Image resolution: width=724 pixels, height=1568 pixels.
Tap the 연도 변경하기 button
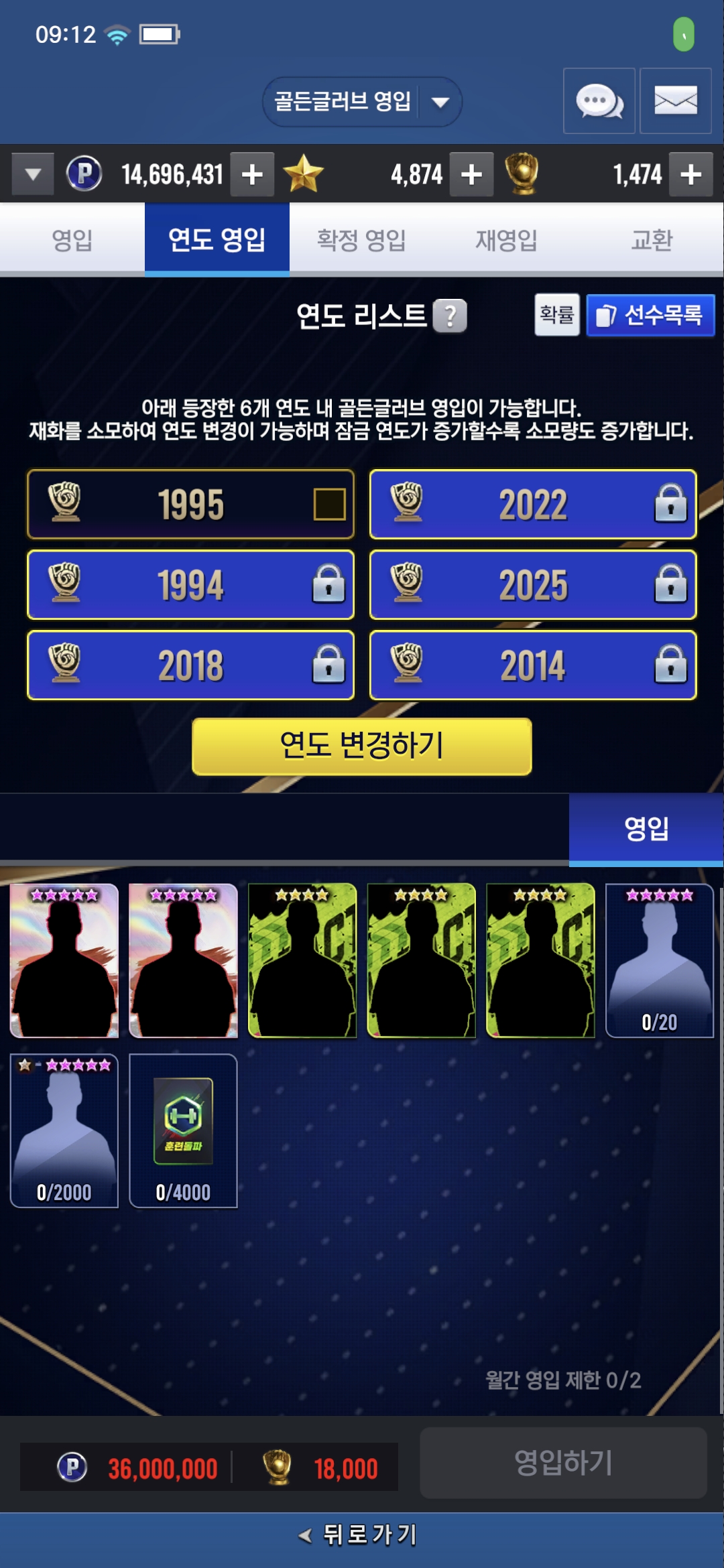(x=362, y=746)
